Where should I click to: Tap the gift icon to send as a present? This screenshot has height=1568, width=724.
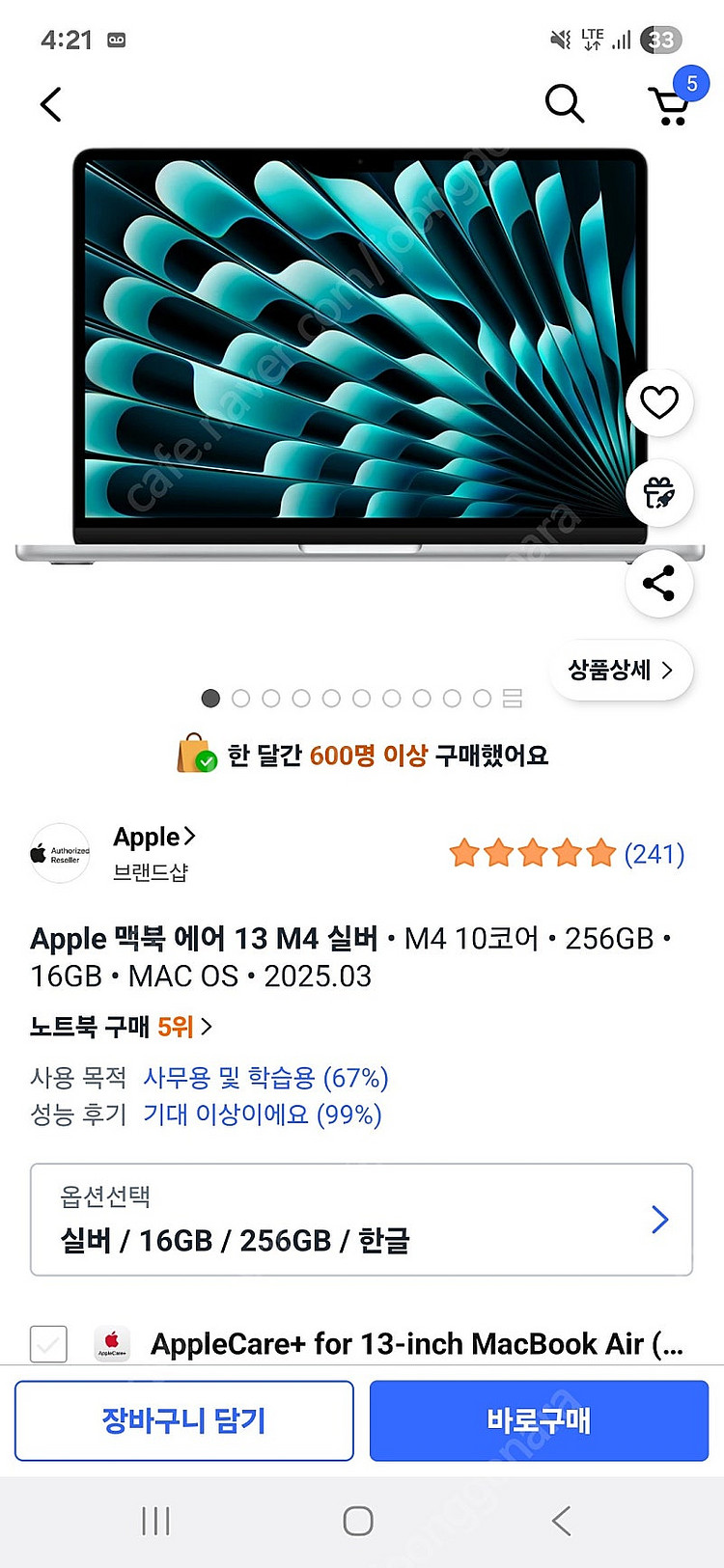(659, 493)
